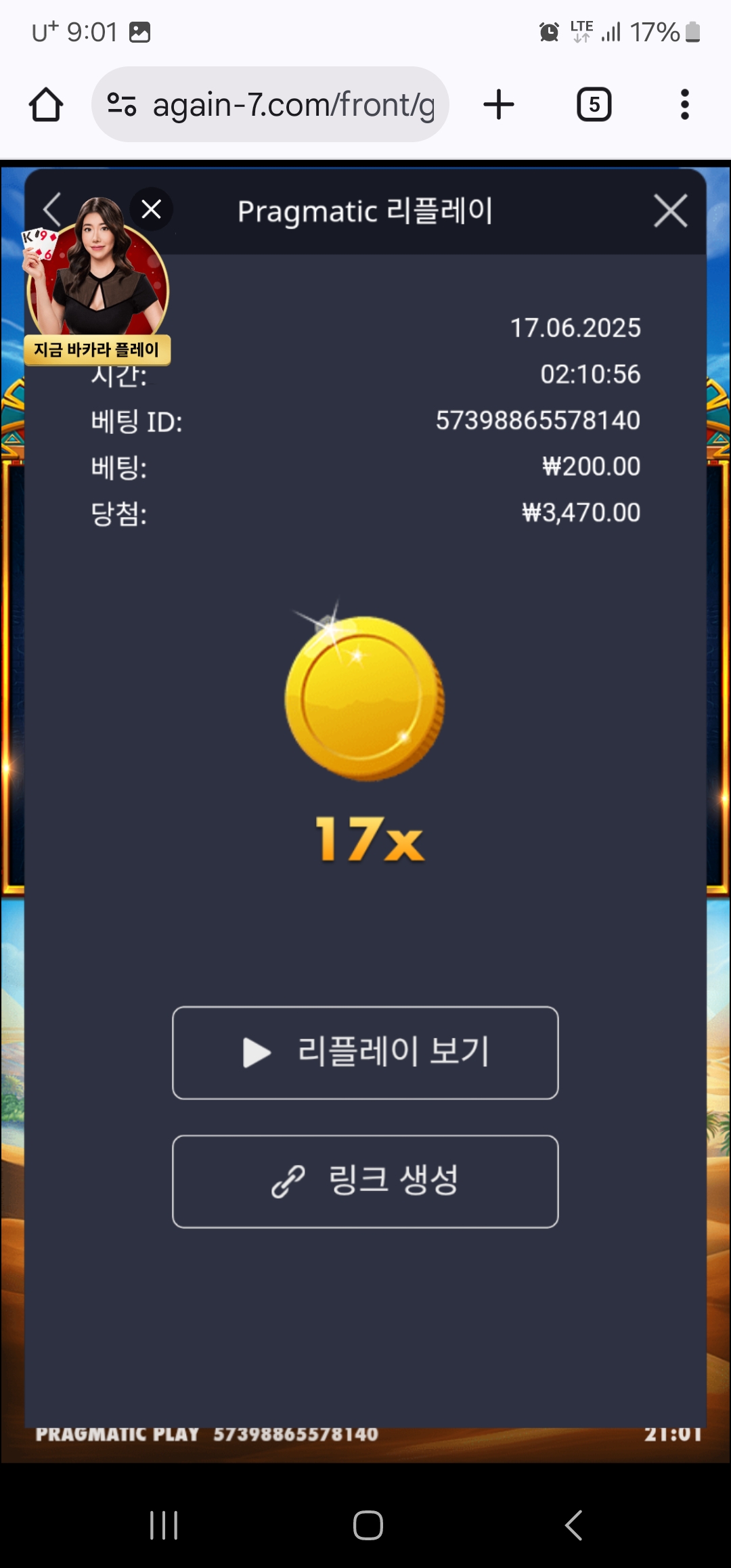The height and width of the screenshot is (1568, 731).
Task: Tap the again-7.com address bar
Action: (271, 105)
